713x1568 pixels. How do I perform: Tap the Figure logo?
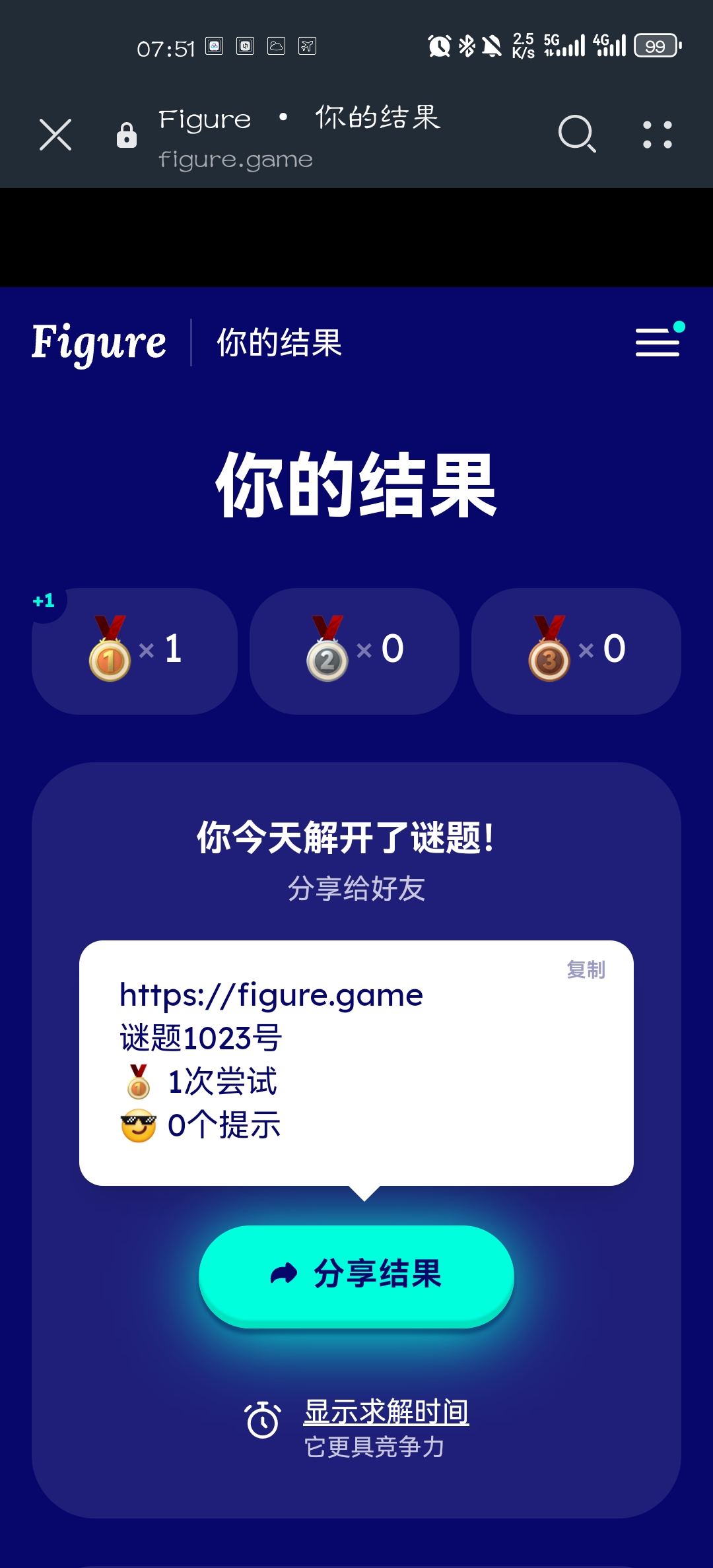[99, 343]
